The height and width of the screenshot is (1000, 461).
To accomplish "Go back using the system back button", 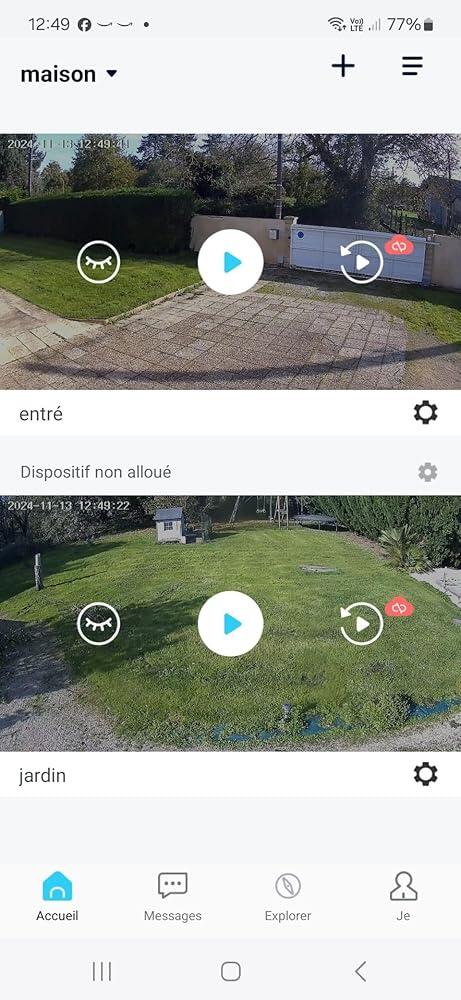I will 360,971.
